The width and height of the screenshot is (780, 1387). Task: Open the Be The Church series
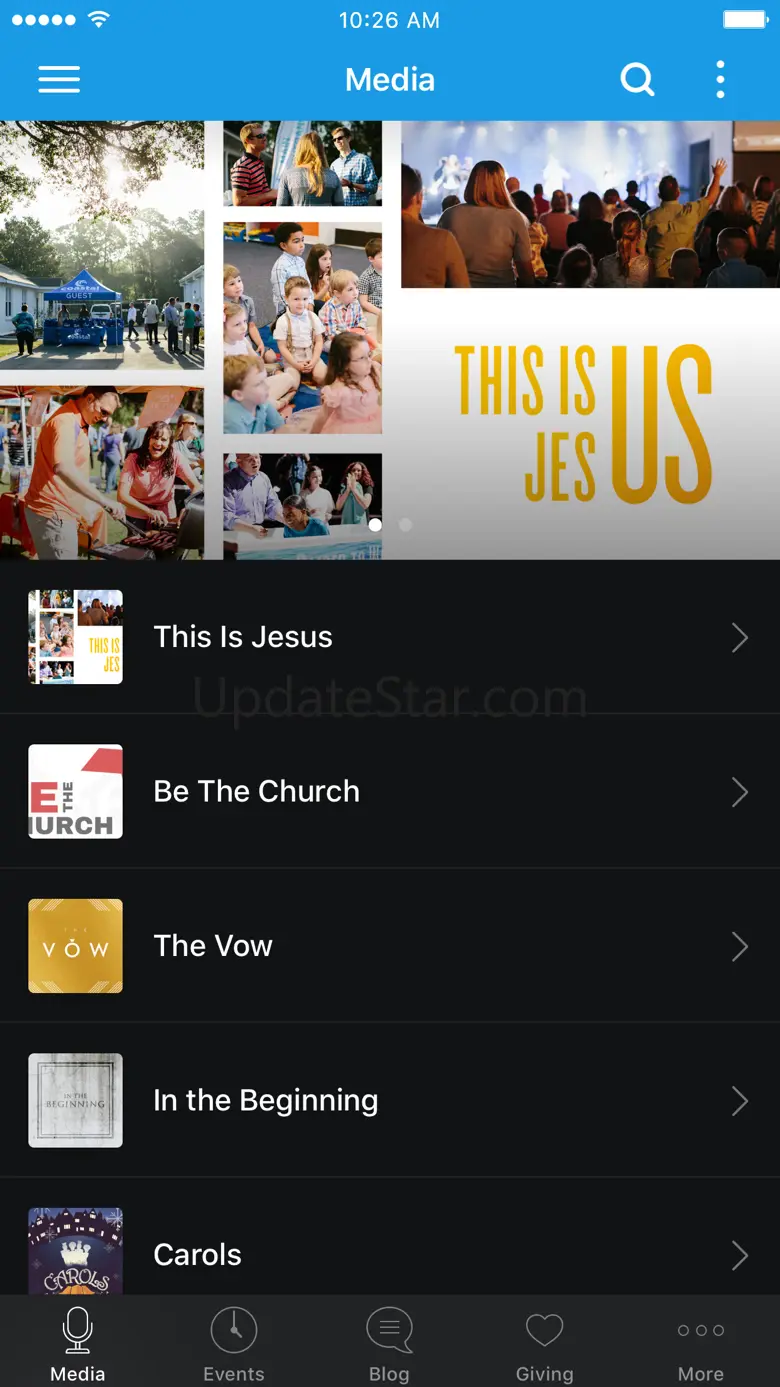click(x=390, y=791)
